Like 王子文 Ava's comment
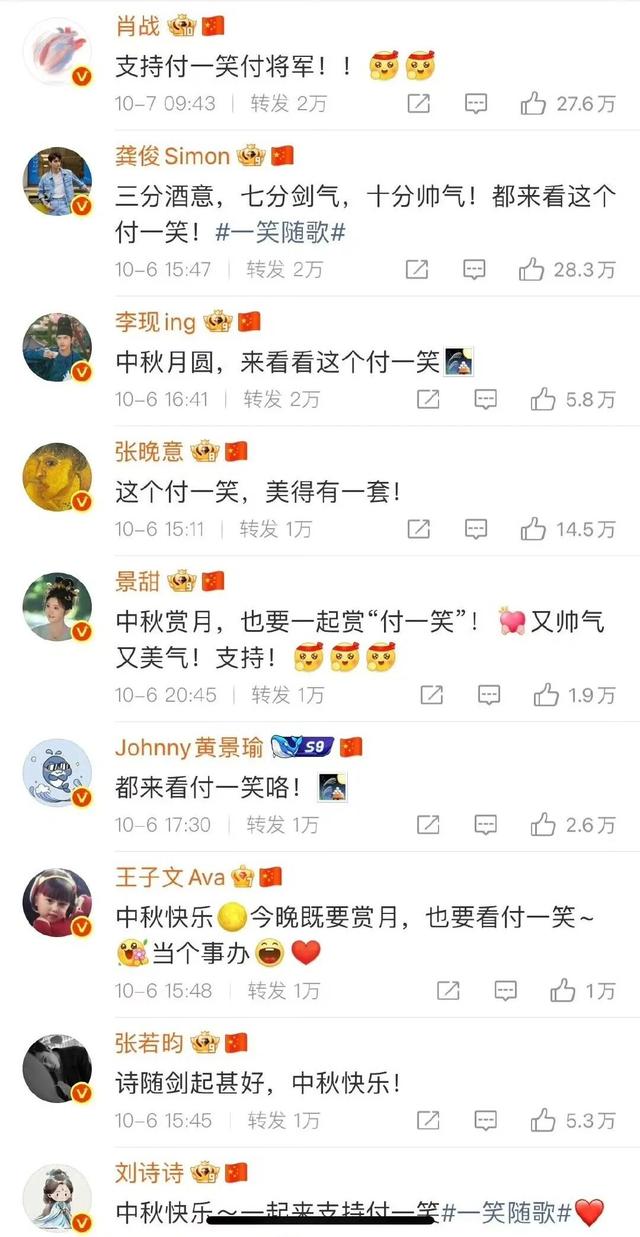This screenshot has height=1237, width=640. [563, 990]
